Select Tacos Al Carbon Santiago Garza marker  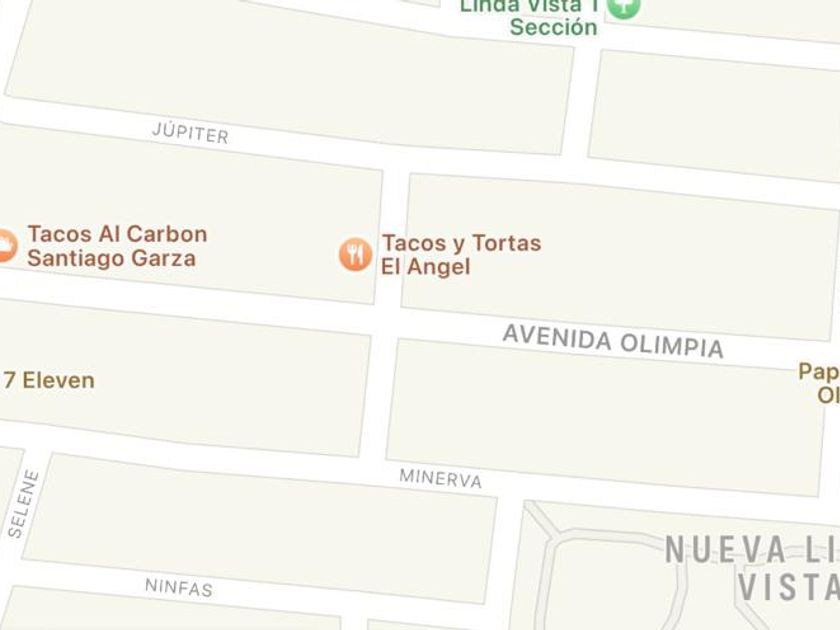[x=7, y=246]
